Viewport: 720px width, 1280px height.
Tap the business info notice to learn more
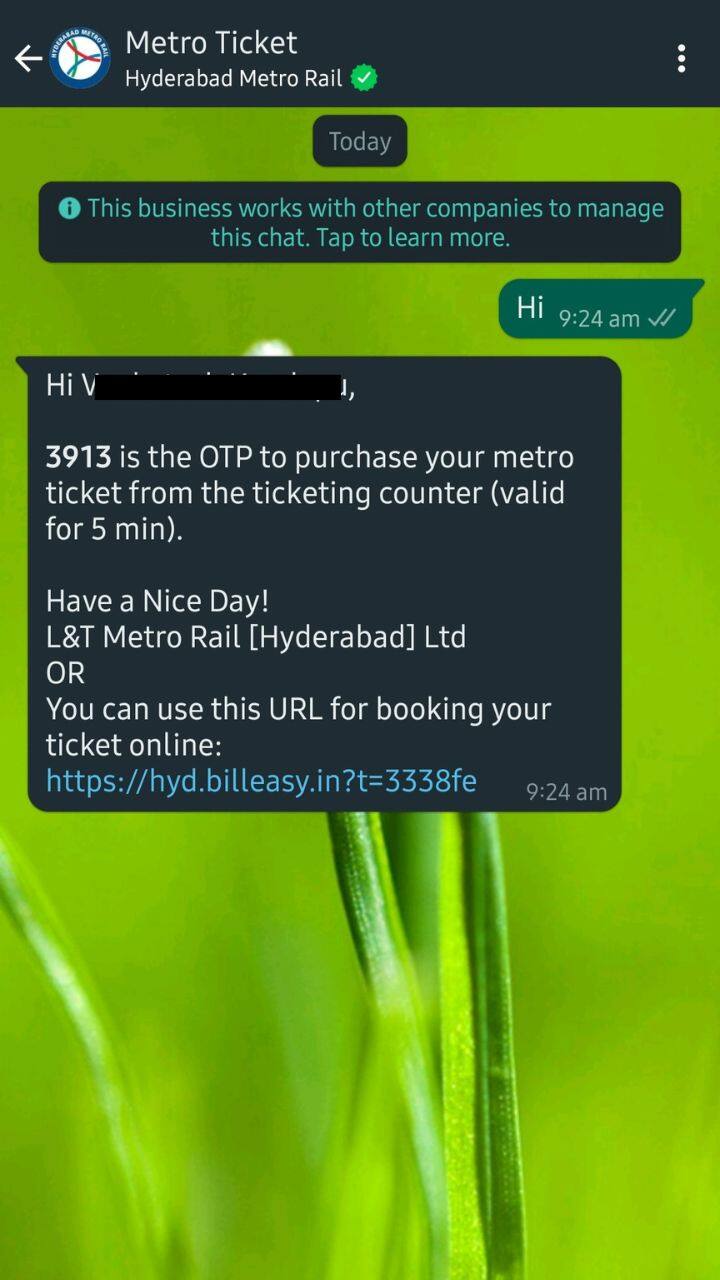360,222
